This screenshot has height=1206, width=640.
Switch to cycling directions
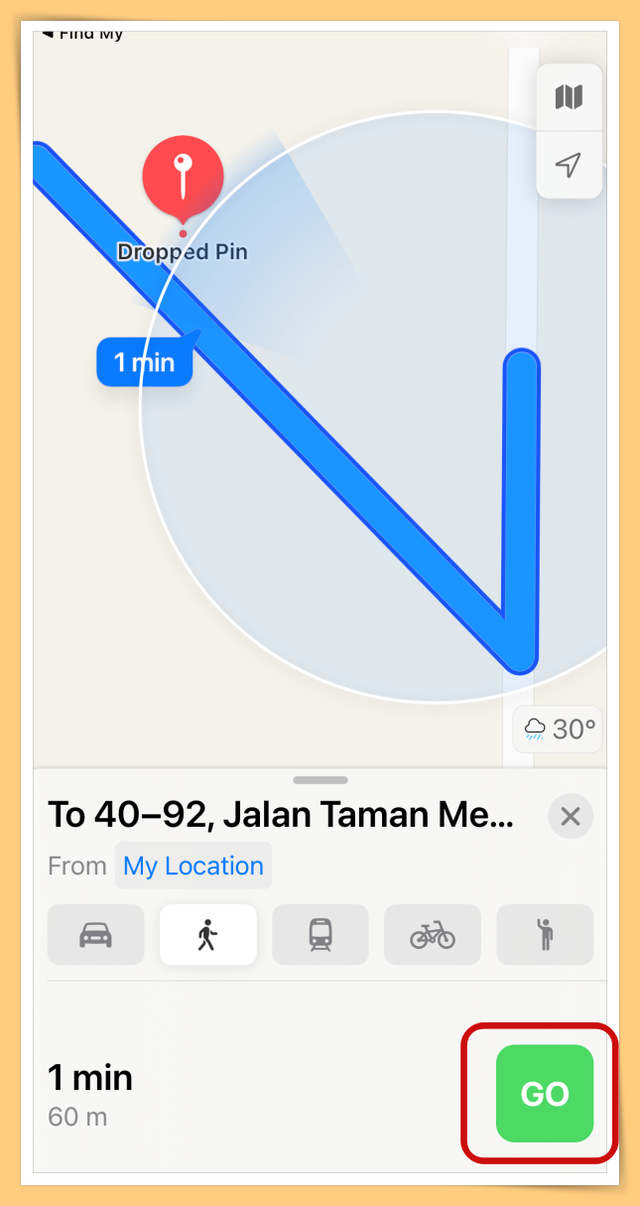pos(432,935)
